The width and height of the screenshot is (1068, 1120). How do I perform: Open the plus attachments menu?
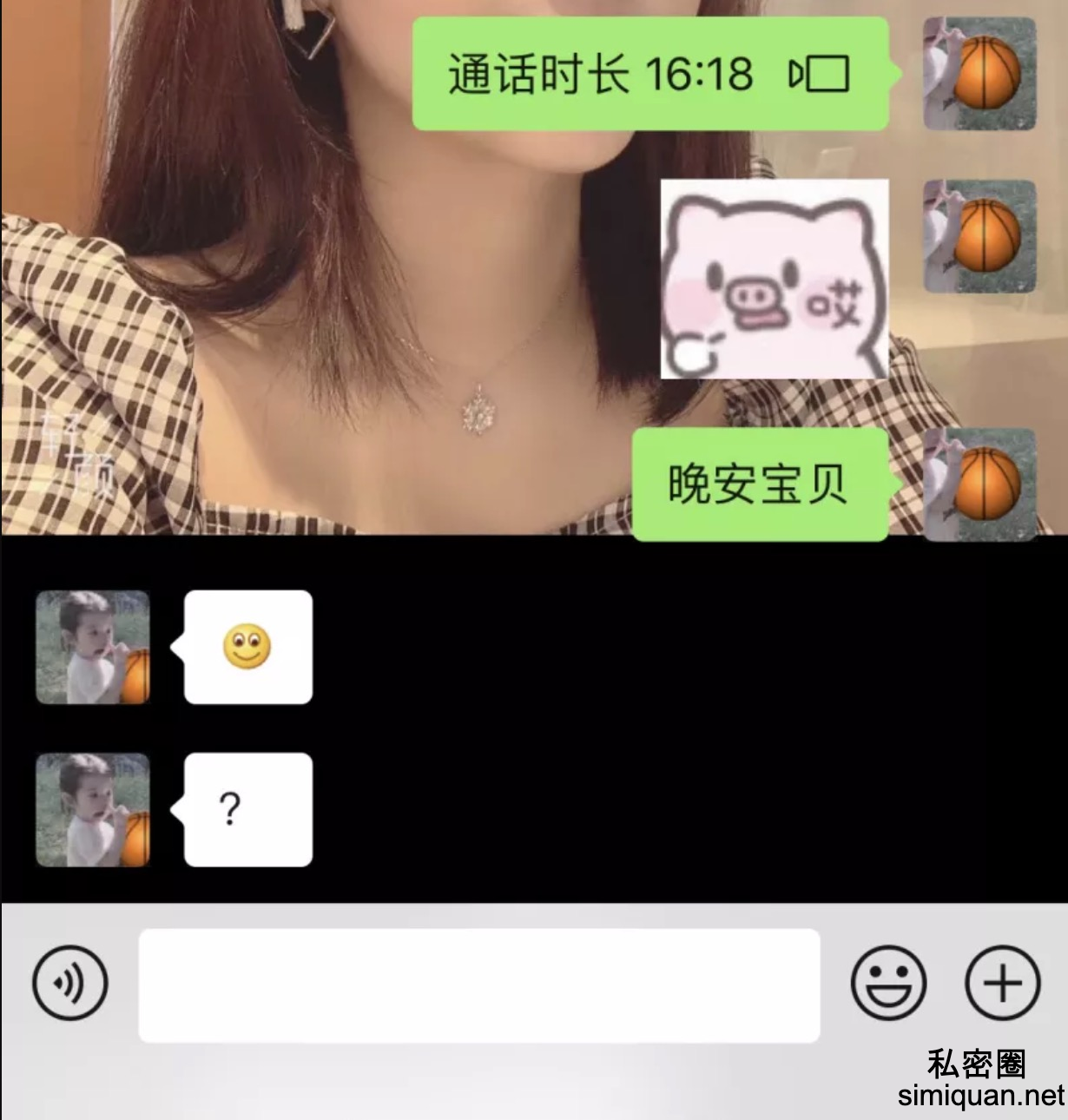1003,984
